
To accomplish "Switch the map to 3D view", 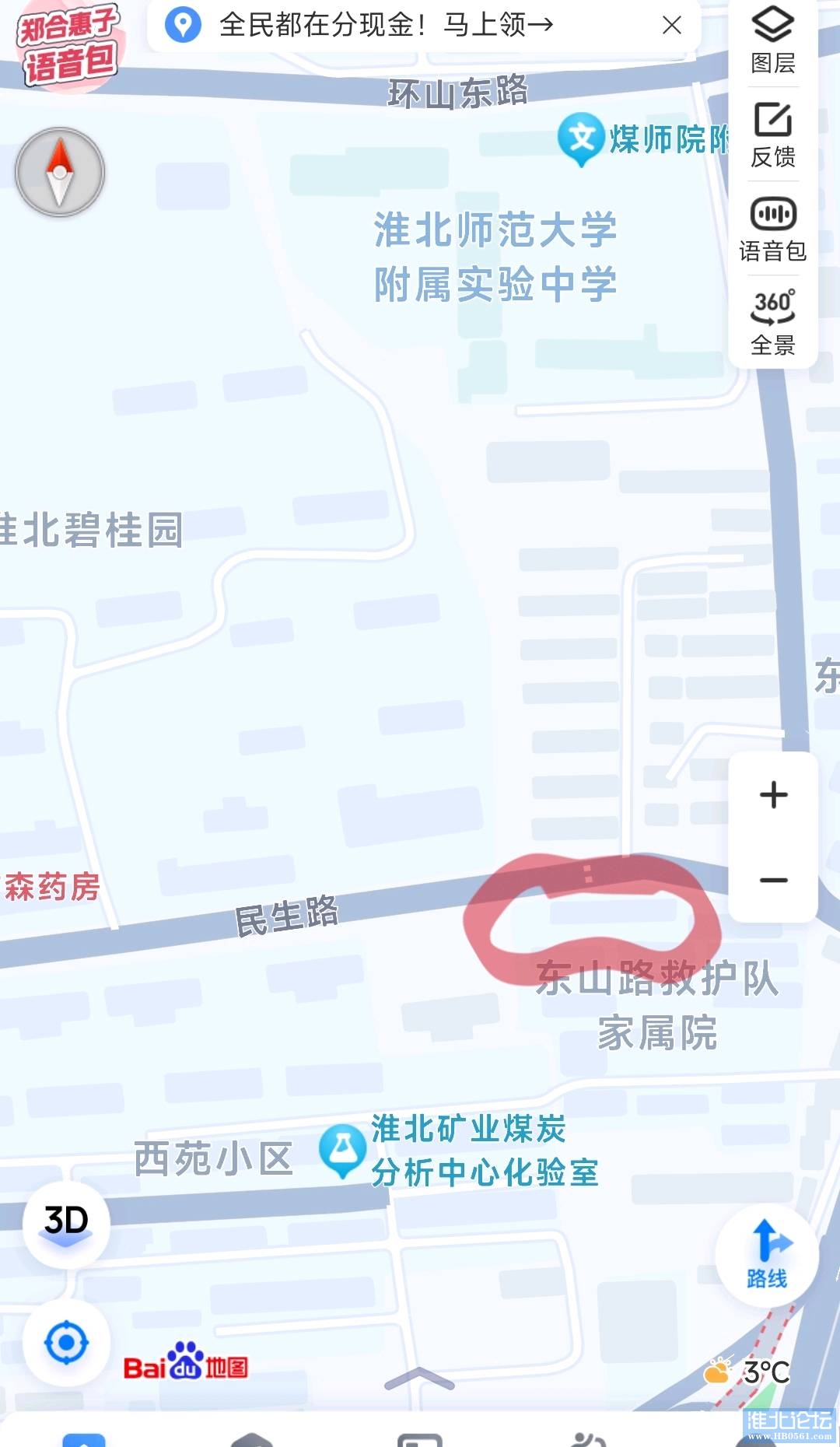I will pyautogui.click(x=66, y=1224).
